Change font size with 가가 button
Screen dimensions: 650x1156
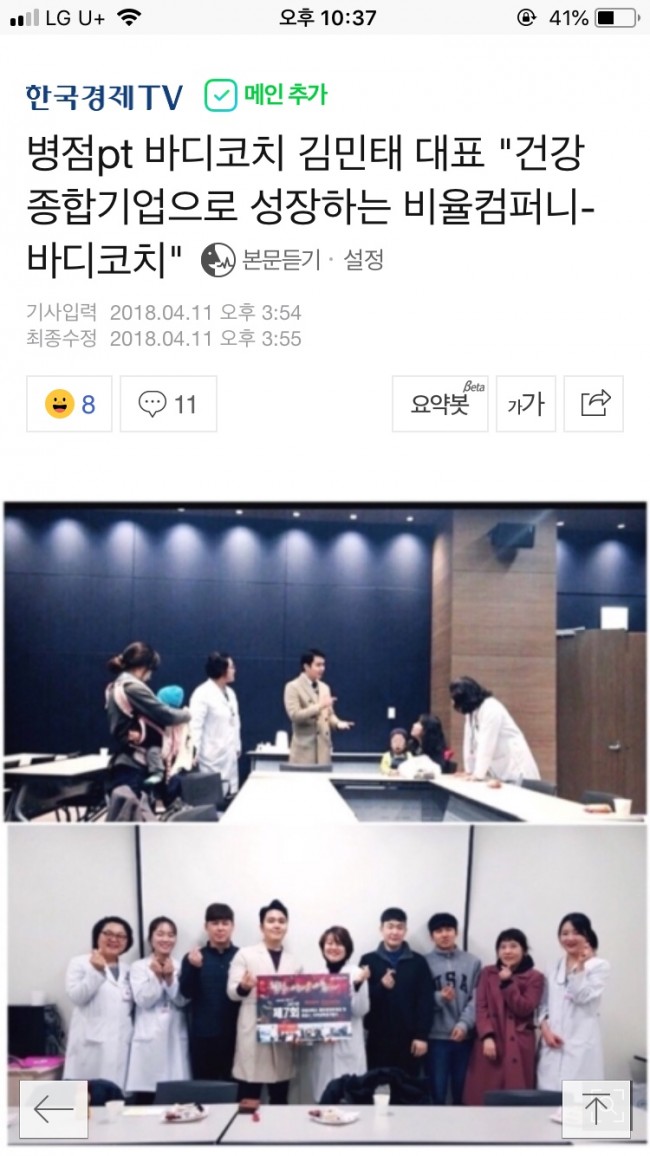click(x=526, y=404)
